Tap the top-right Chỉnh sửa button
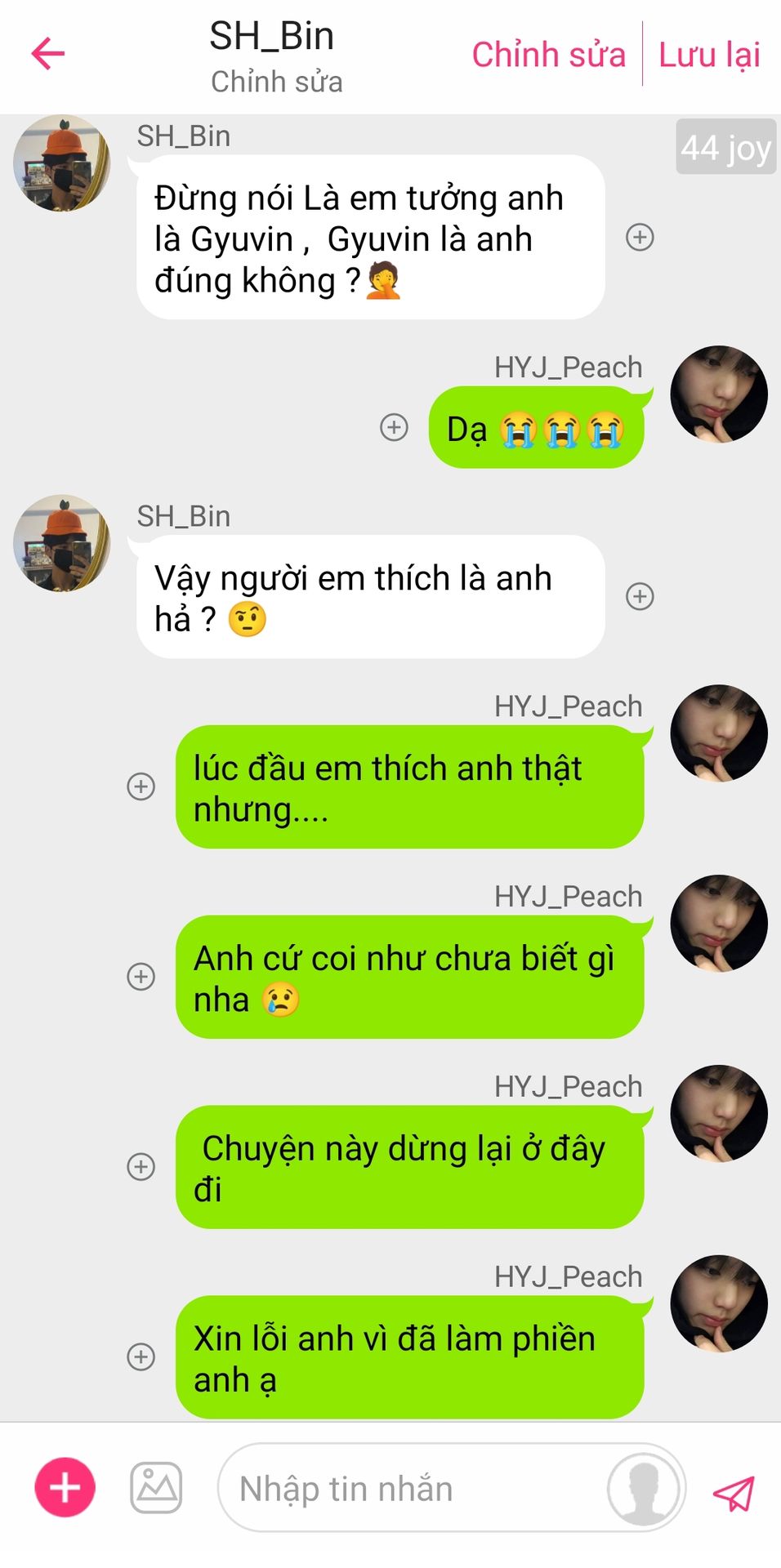This screenshot has width=781, height=1568. tap(548, 55)
